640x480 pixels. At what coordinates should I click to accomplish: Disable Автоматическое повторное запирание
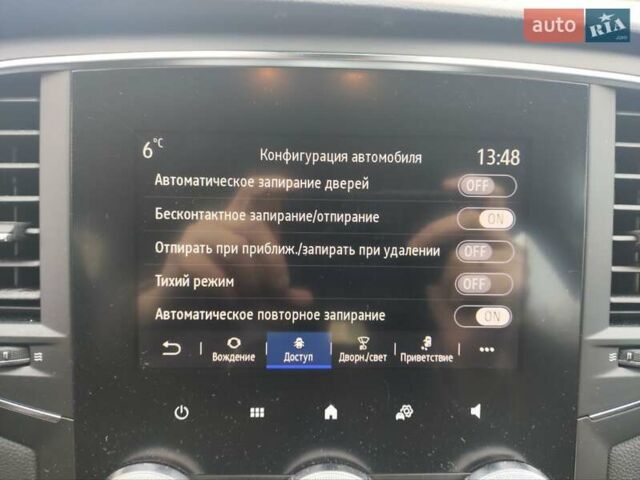483,316
